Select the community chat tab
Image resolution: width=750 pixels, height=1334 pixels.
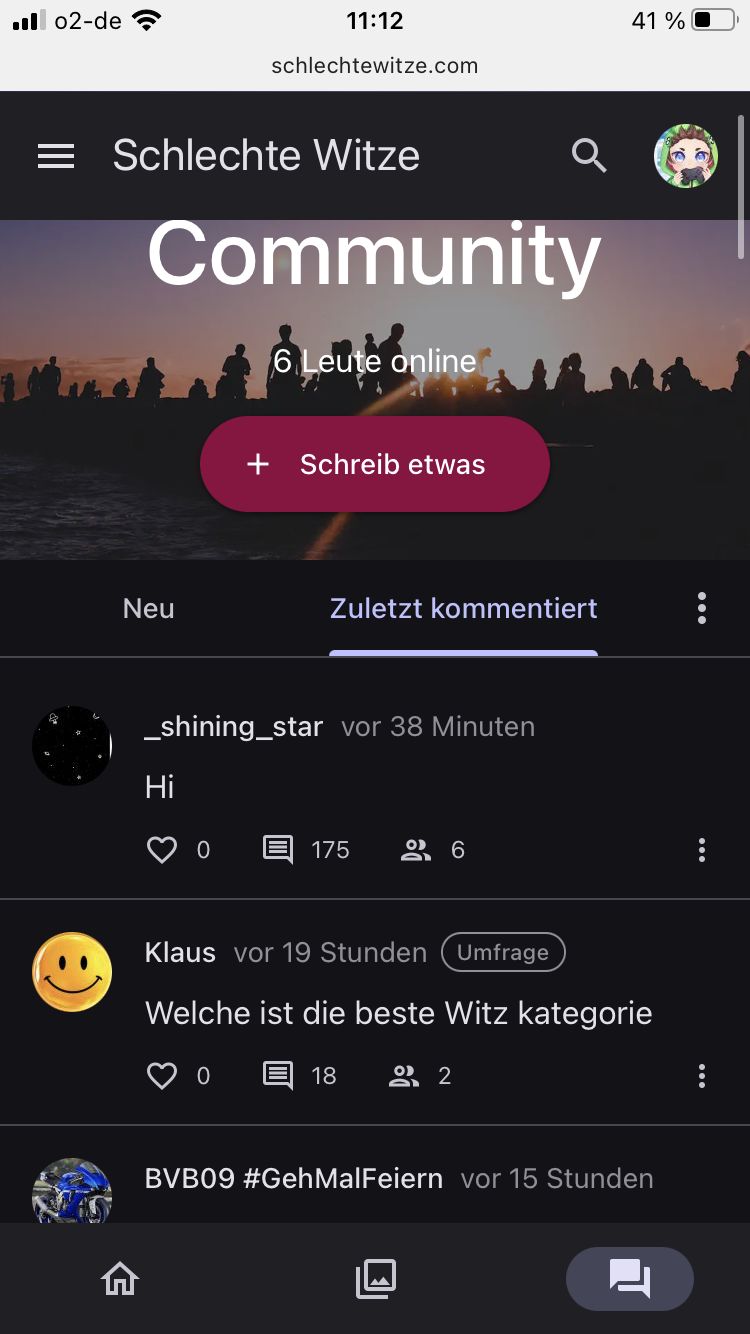pos(629,1278)
